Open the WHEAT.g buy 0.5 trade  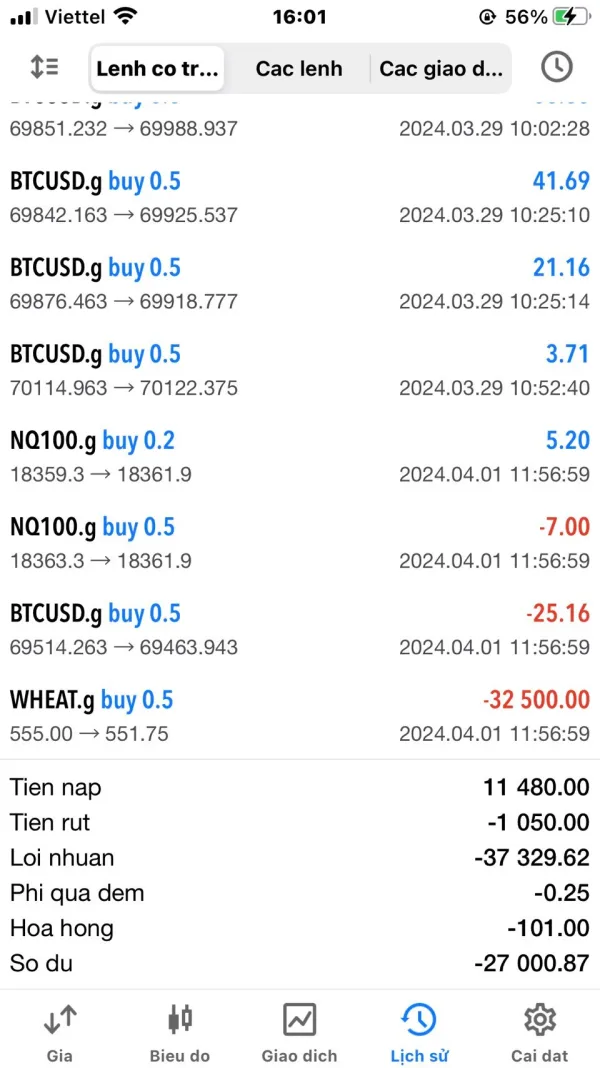300,716
